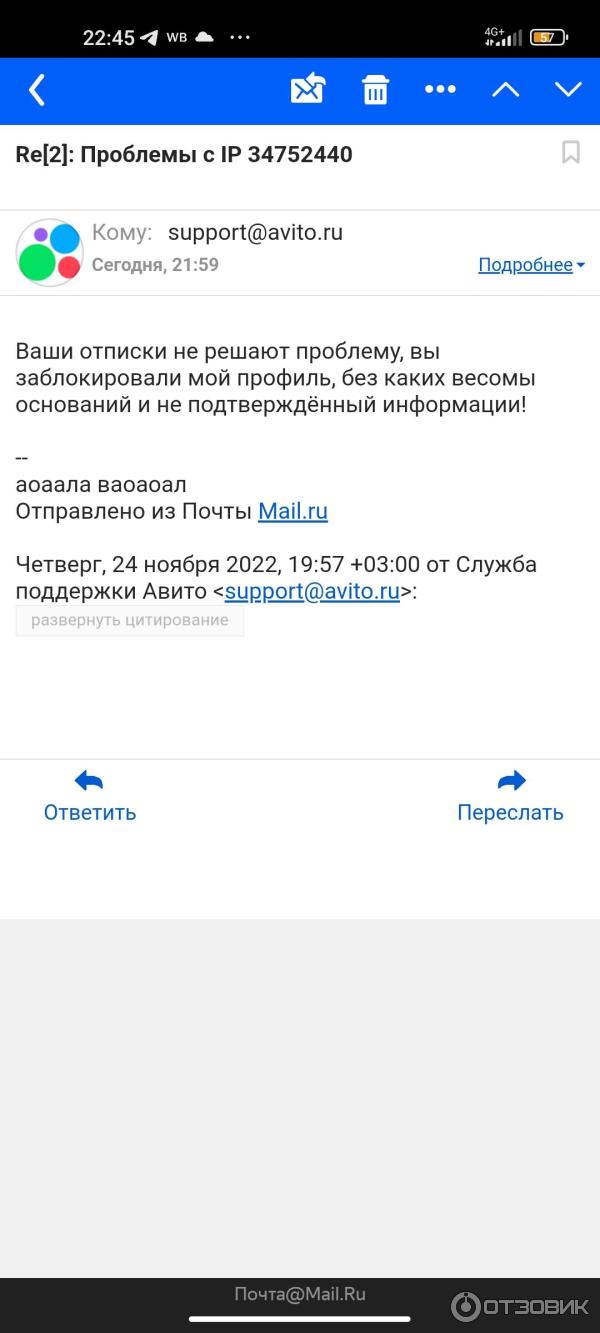Flag this email with the bookmark icon
The height and width of the screenshot is (1333, 600).
(571, 153)
